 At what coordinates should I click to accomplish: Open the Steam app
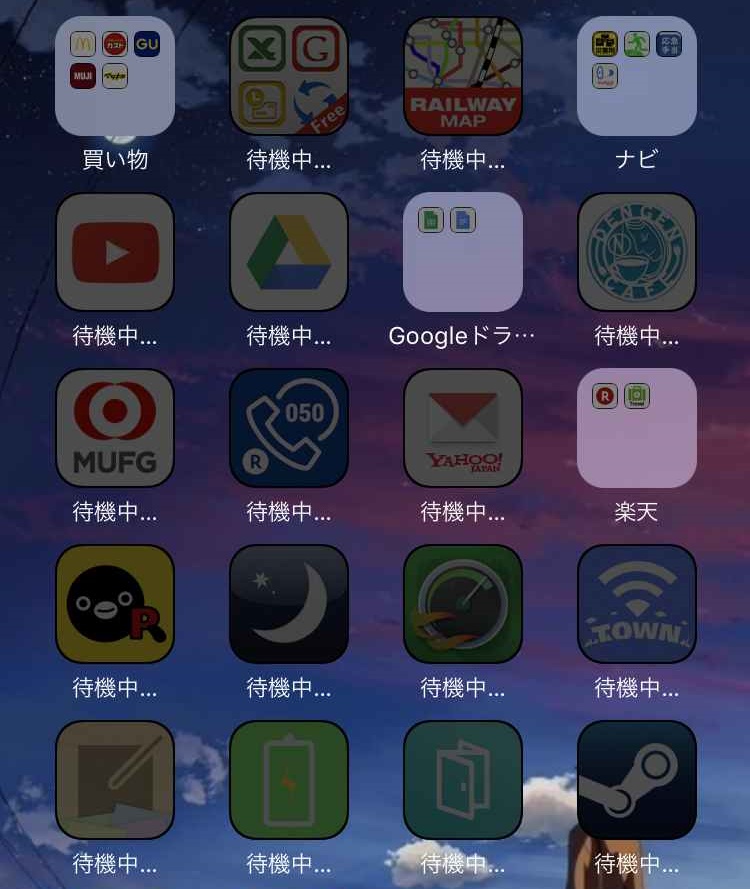click(637, 780)
